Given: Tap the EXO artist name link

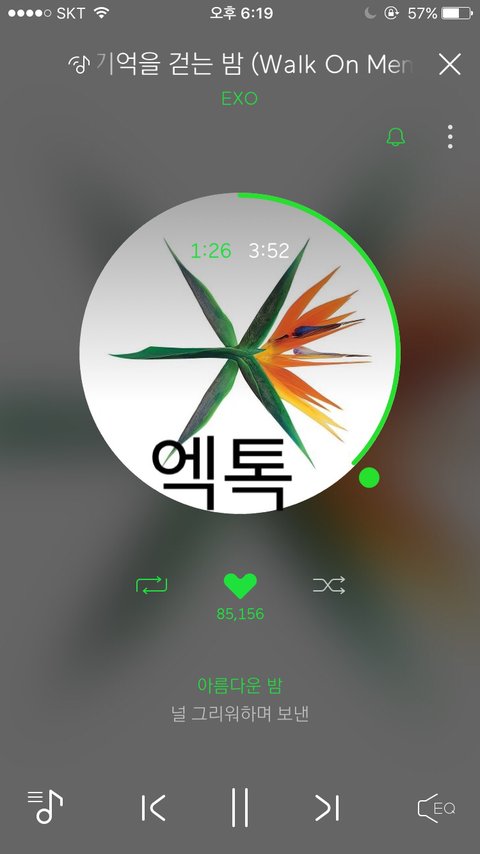Looking at the screenshot, I should (x=240, y=99).
